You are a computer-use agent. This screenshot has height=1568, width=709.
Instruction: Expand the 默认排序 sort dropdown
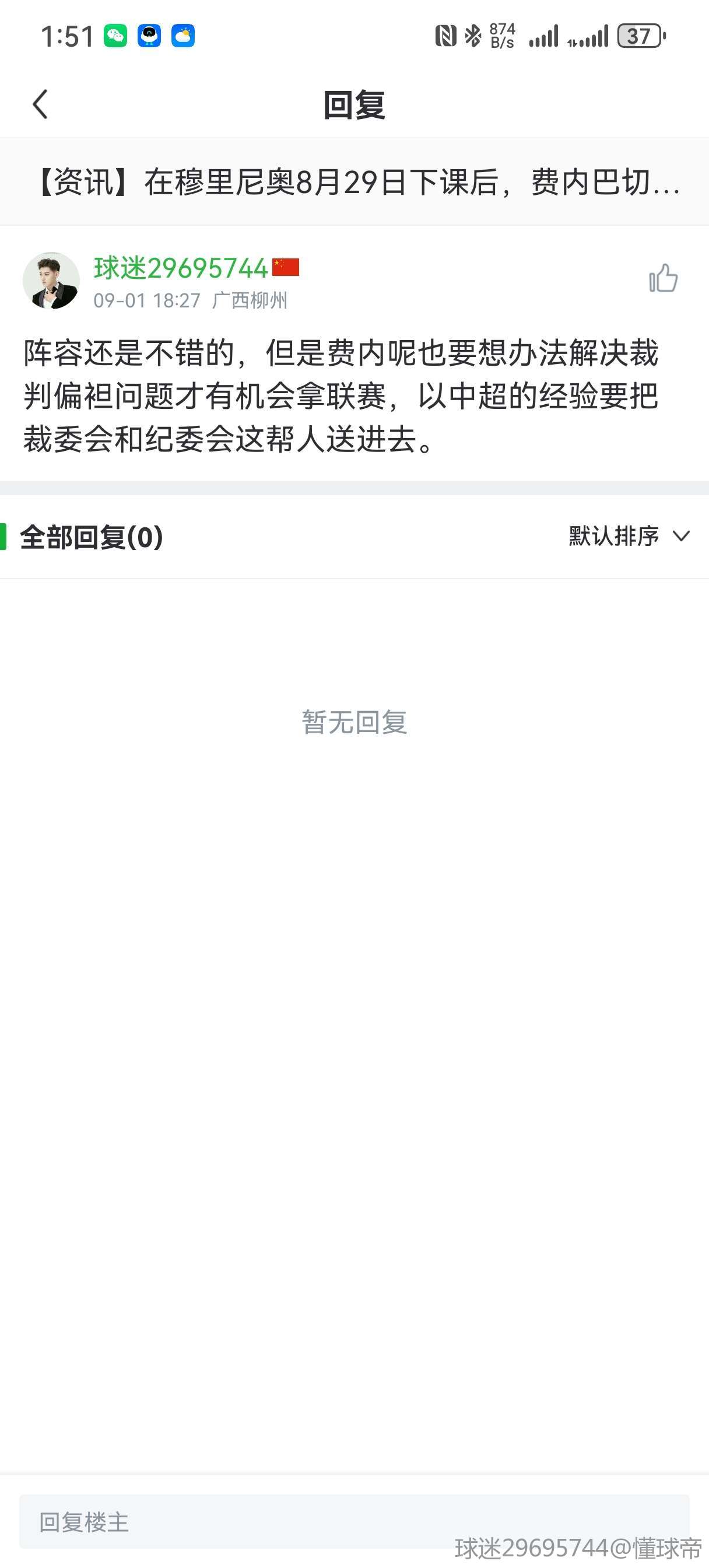[x=629, y=536]
